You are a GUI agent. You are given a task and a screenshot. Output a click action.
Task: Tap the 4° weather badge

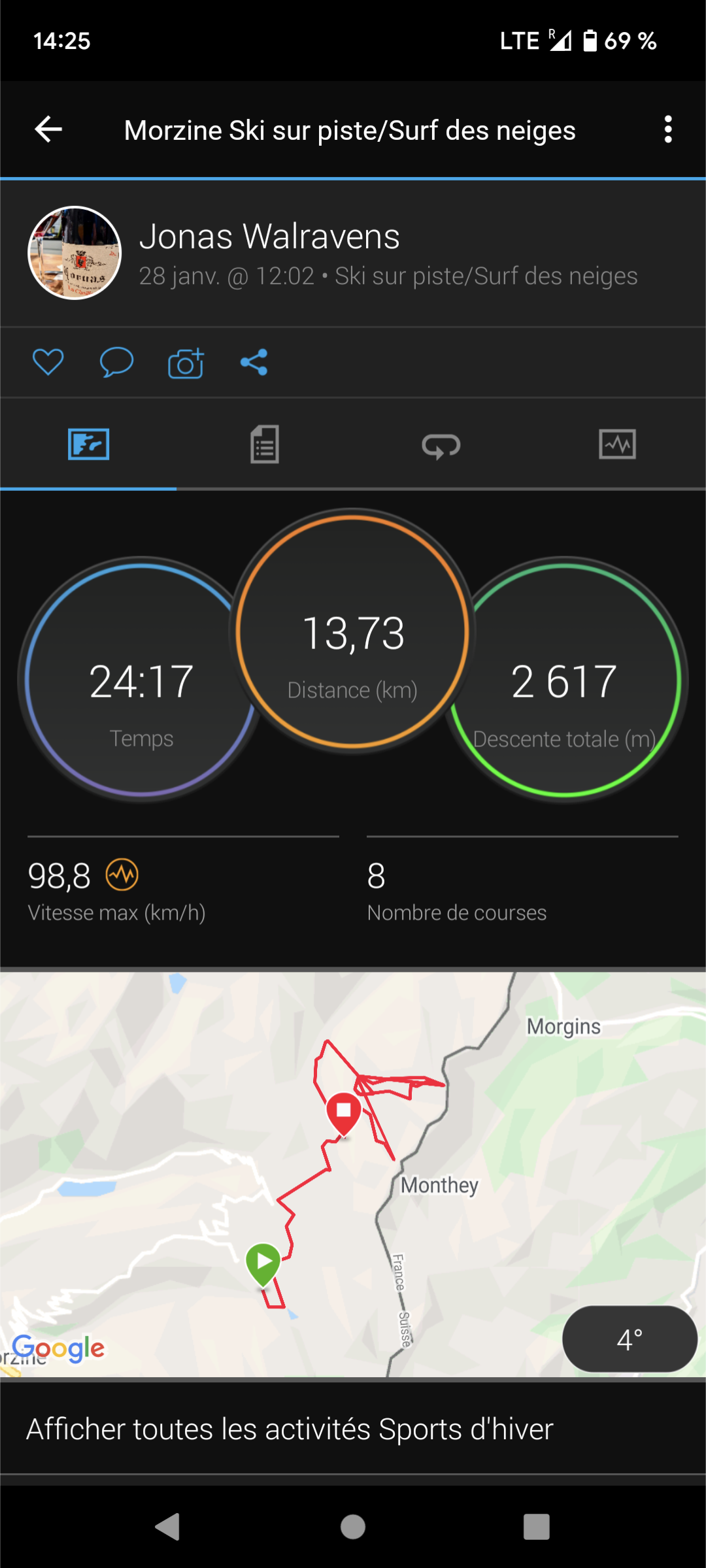click(x=630, y=1339)
